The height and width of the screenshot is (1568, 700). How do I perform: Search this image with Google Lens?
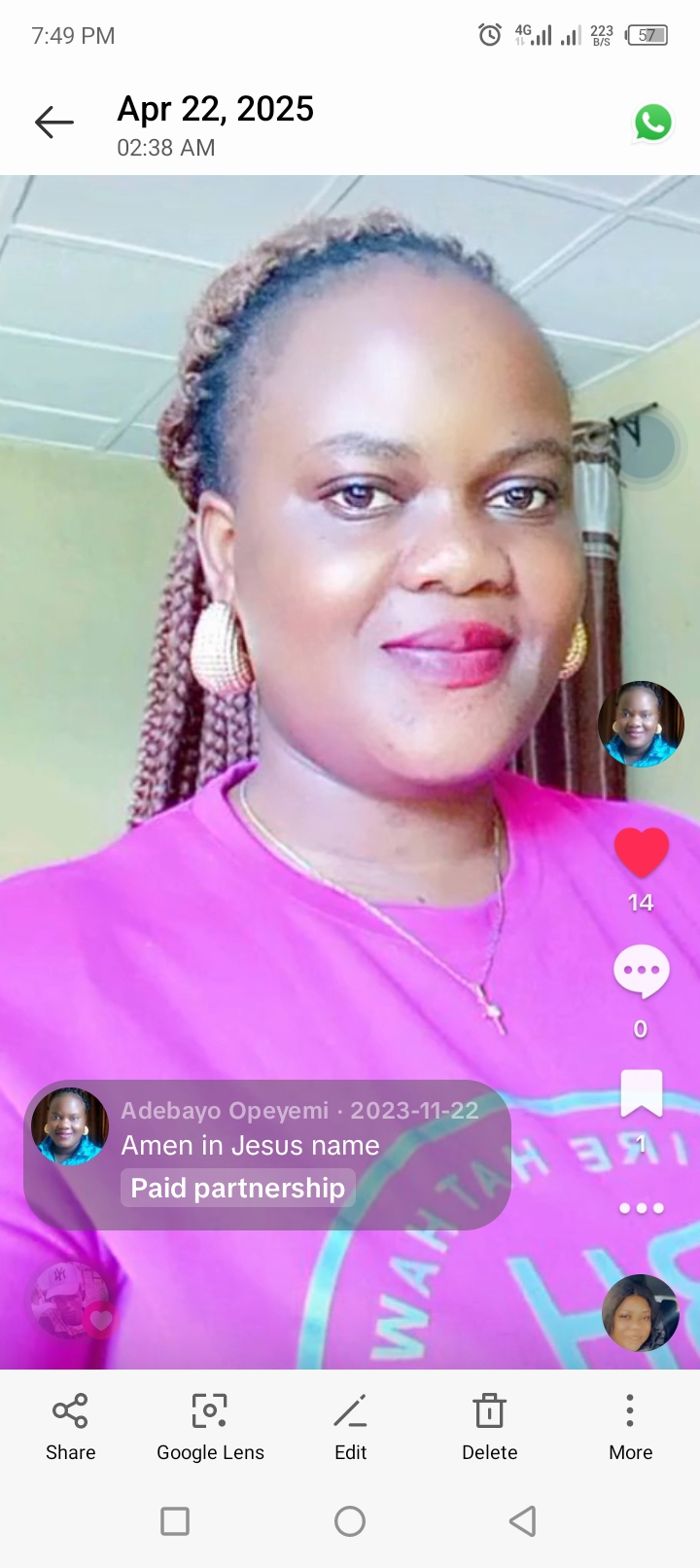point(210,1425)
